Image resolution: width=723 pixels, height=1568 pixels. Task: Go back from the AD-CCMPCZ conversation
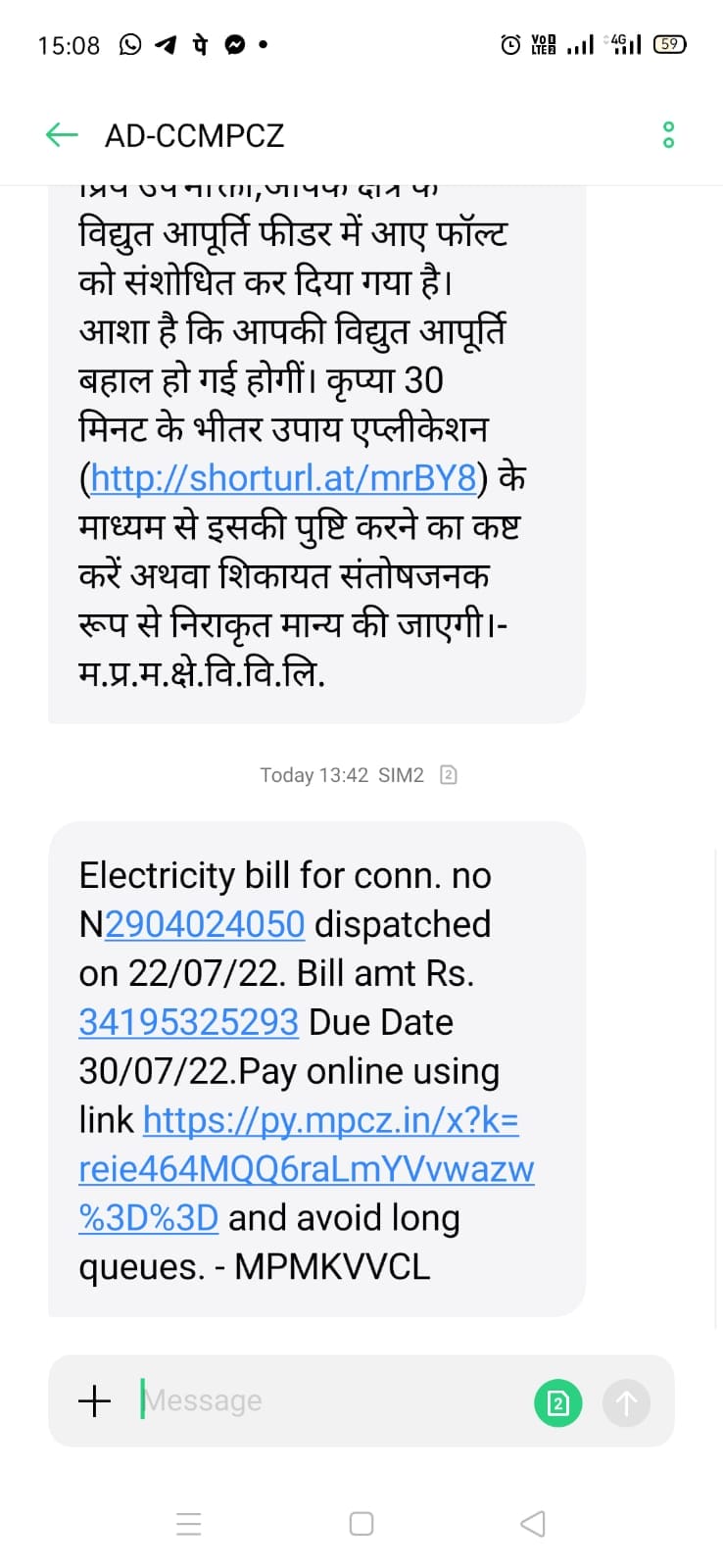coord(62,135)
